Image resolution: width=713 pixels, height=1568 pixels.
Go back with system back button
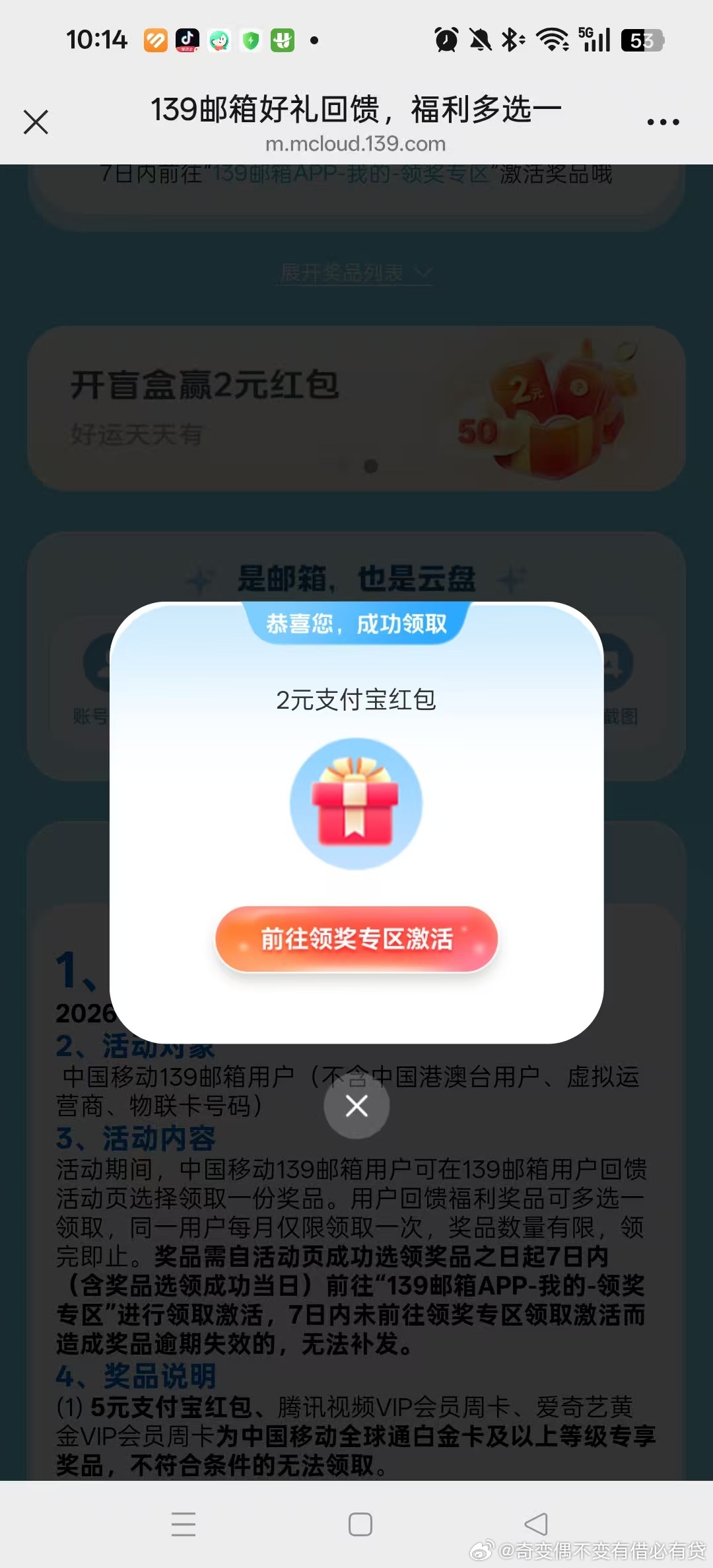(x=536, y=1524)
